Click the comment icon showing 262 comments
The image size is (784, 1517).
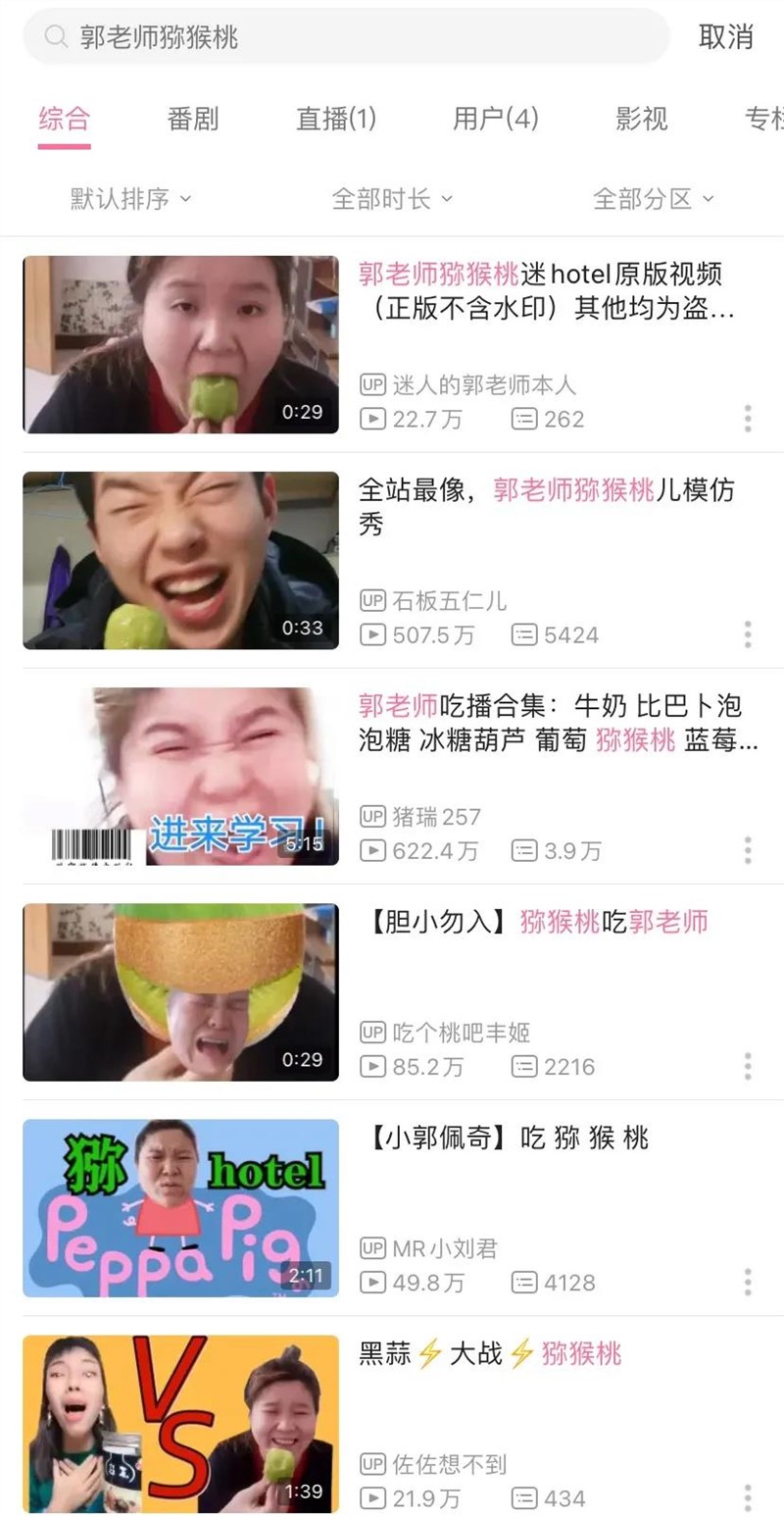tap(525, 419)
